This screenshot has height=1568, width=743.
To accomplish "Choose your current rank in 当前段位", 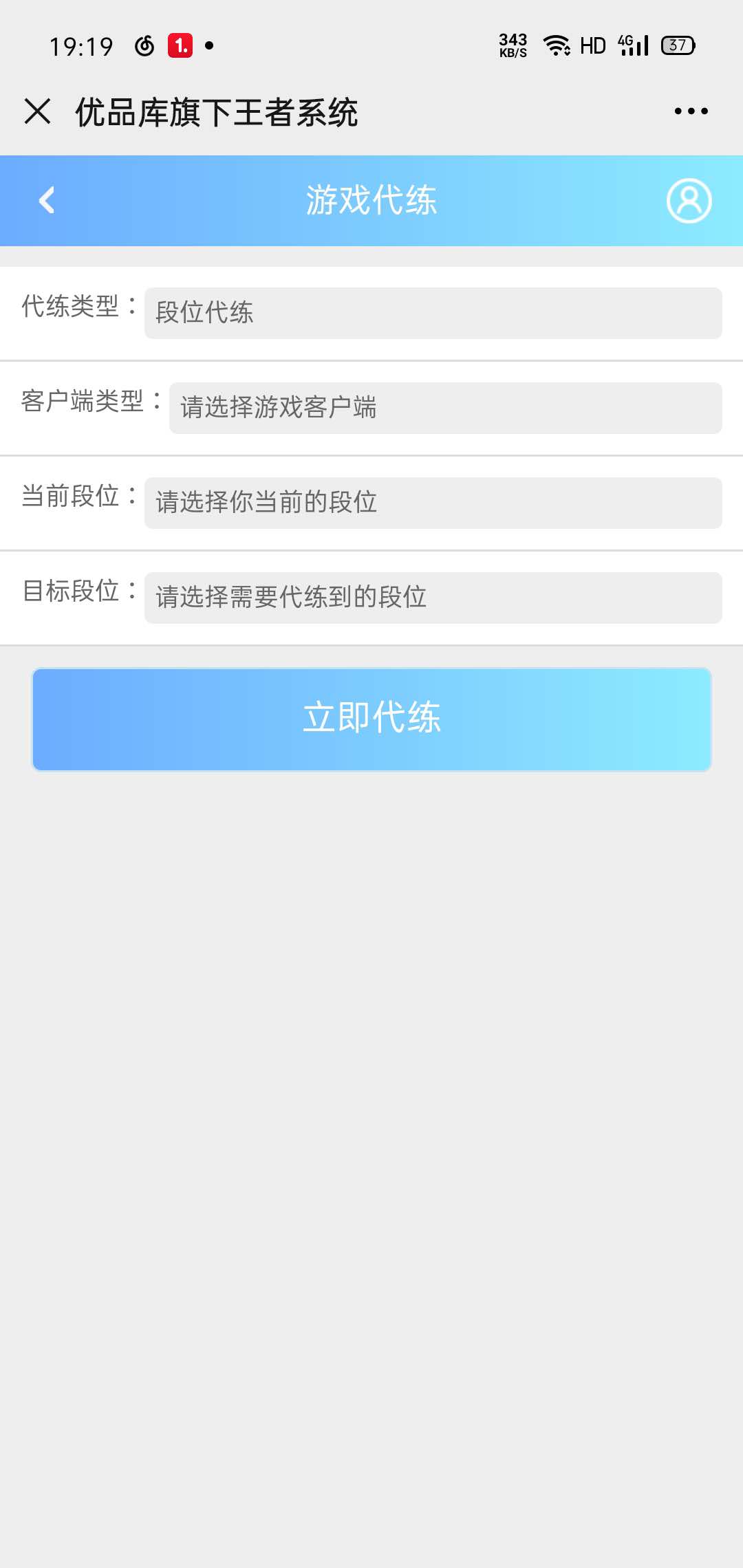I will 433,503.
